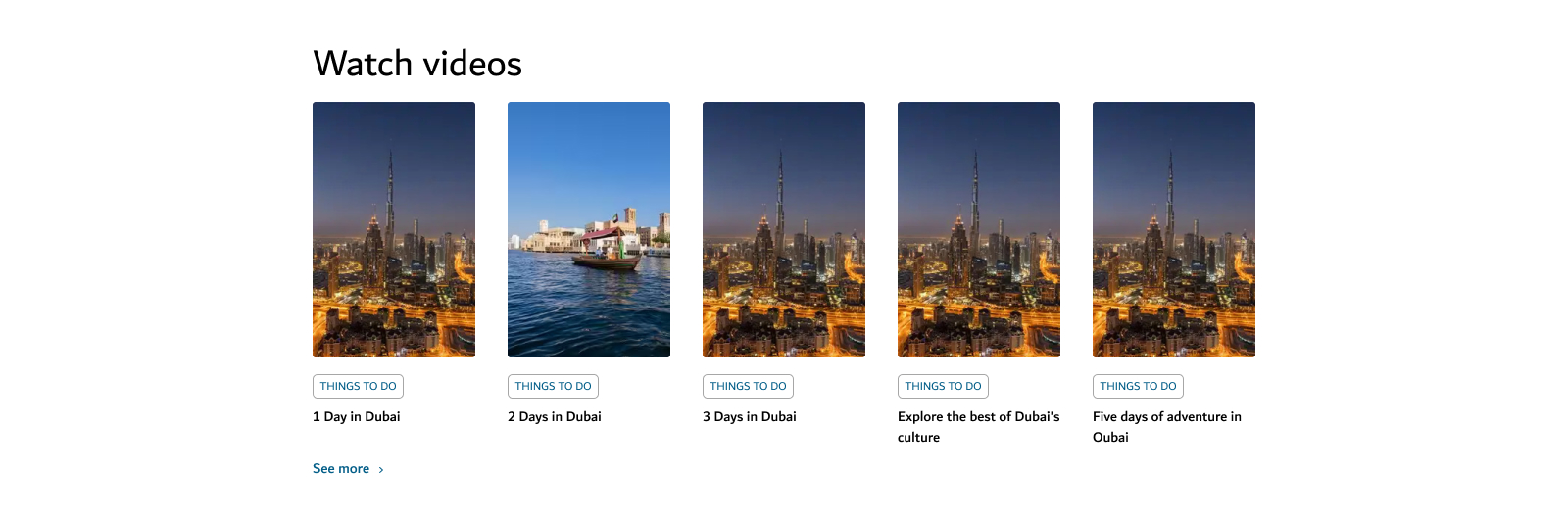Viewport: 1568px width, 522px height.
Task: Open Explore the best of Dubai's culture video
Action: tap(978, 229)
